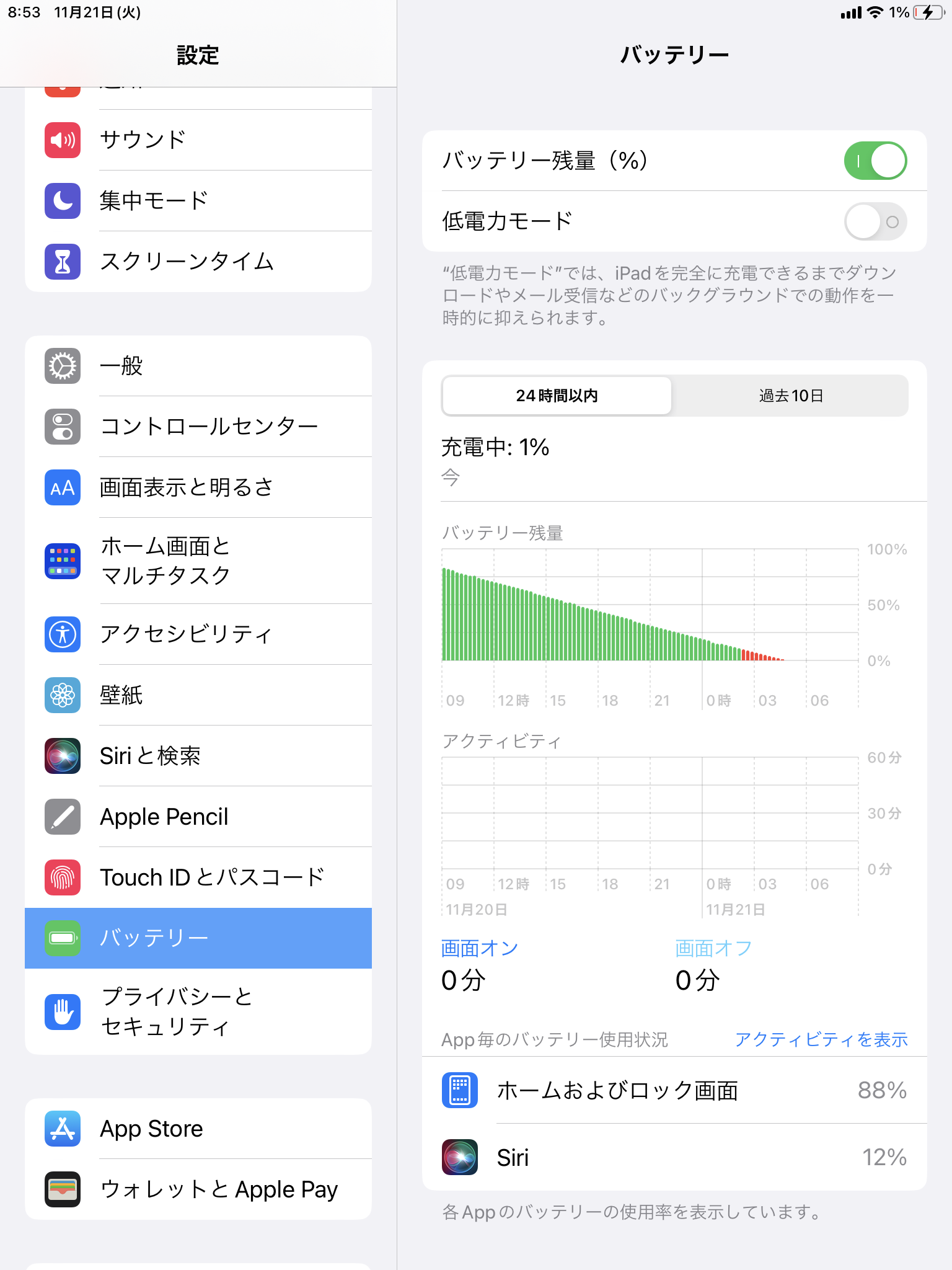952x1270 pixels.
Task: Enable 低電力モード switch
Action: point(875,221)
